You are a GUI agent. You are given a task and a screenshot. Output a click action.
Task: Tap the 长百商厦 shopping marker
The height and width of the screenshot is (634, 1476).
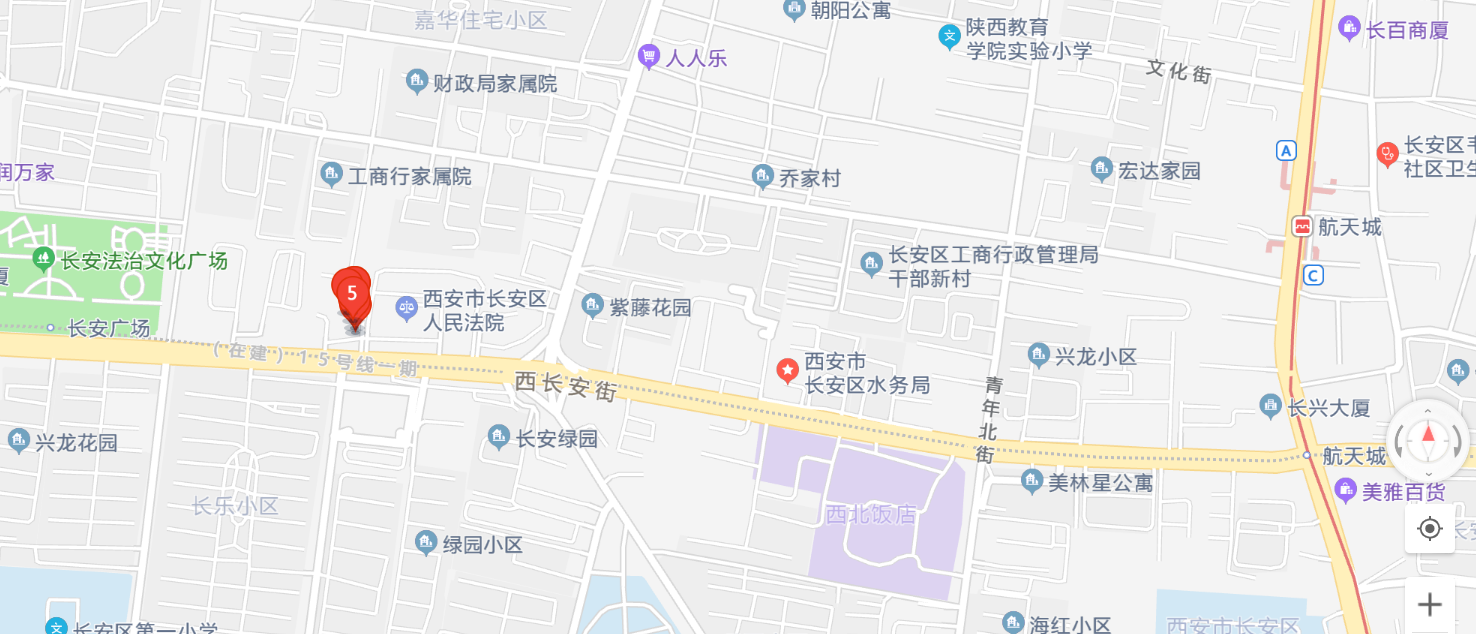point(1349,27)
